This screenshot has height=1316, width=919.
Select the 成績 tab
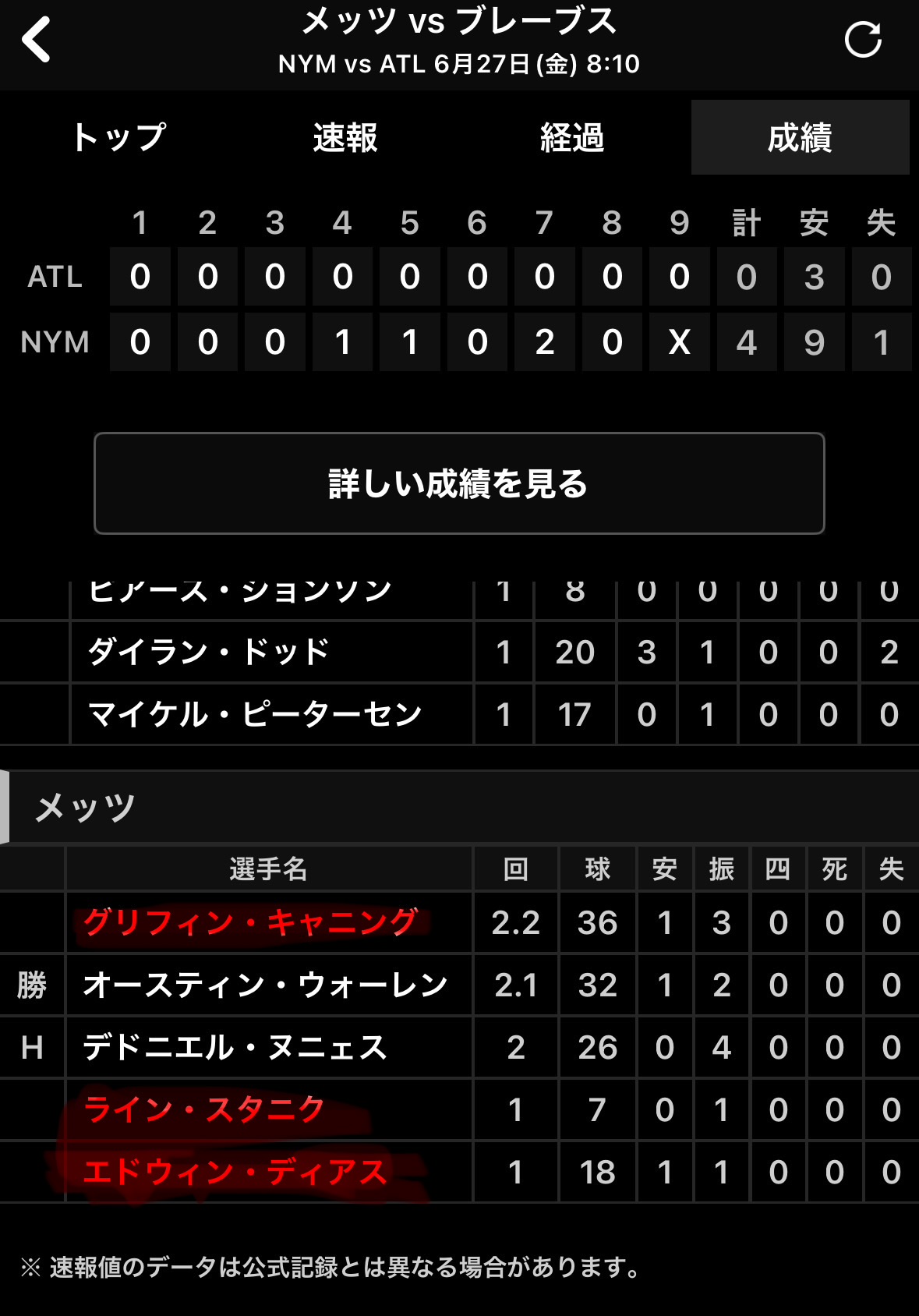[800, 137]
